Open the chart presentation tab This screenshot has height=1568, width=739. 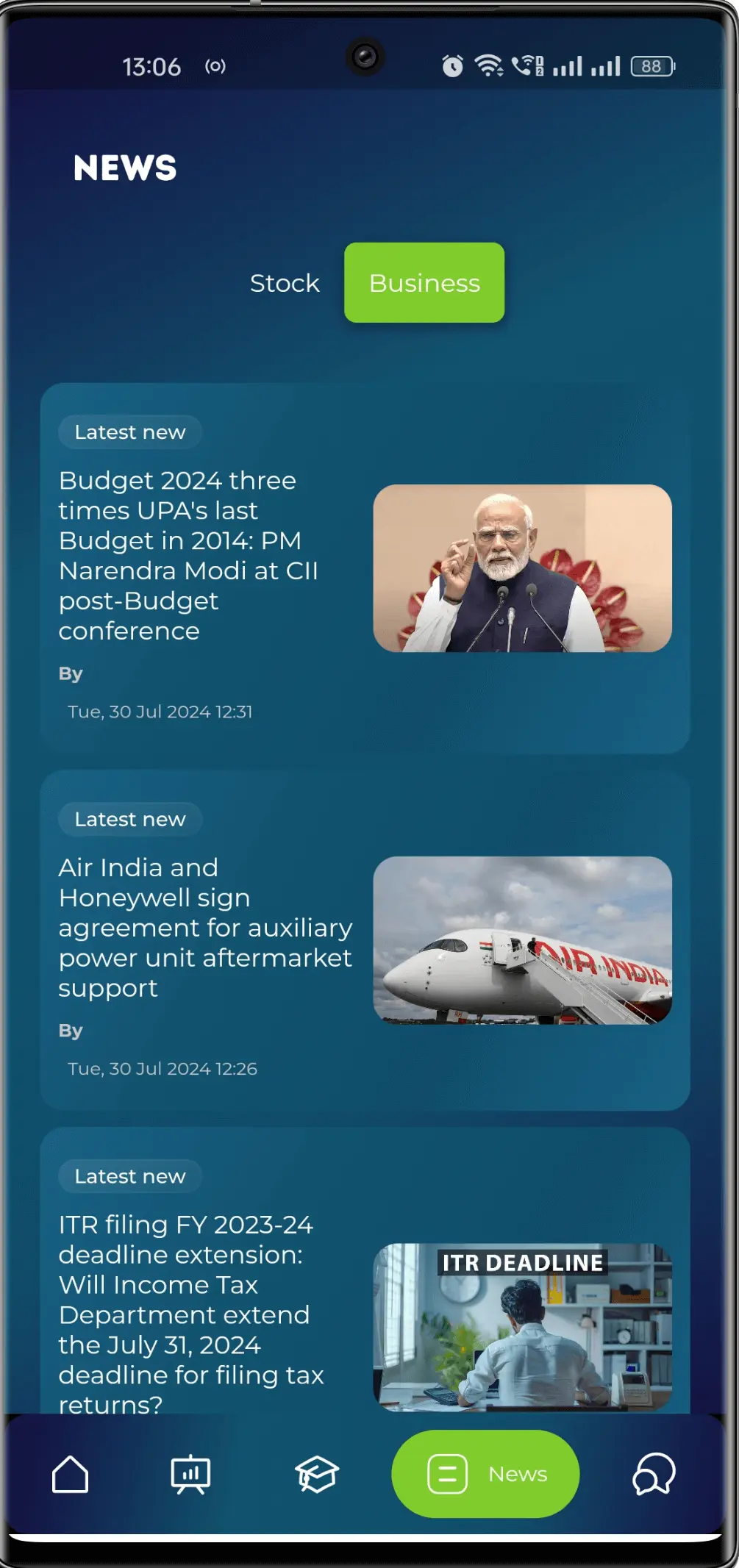(x=190, y=1474)
